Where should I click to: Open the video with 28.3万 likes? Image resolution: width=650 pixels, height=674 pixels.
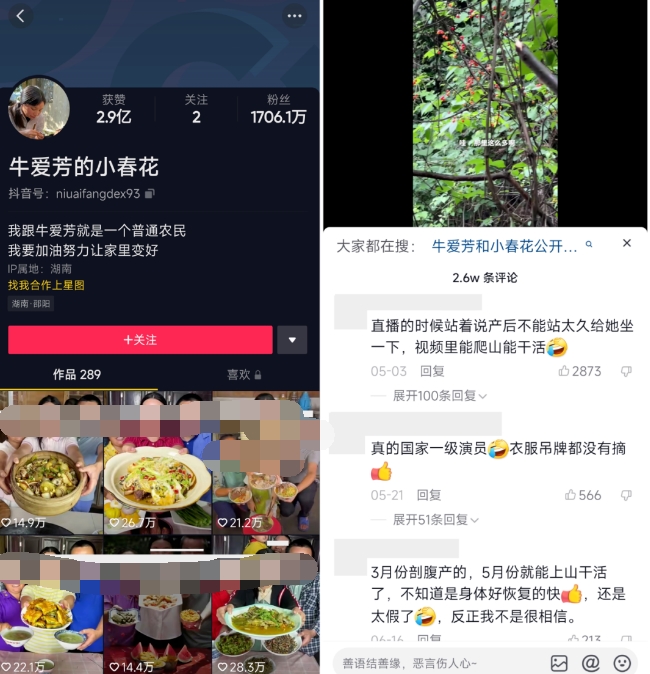click(x=265, y=610)
